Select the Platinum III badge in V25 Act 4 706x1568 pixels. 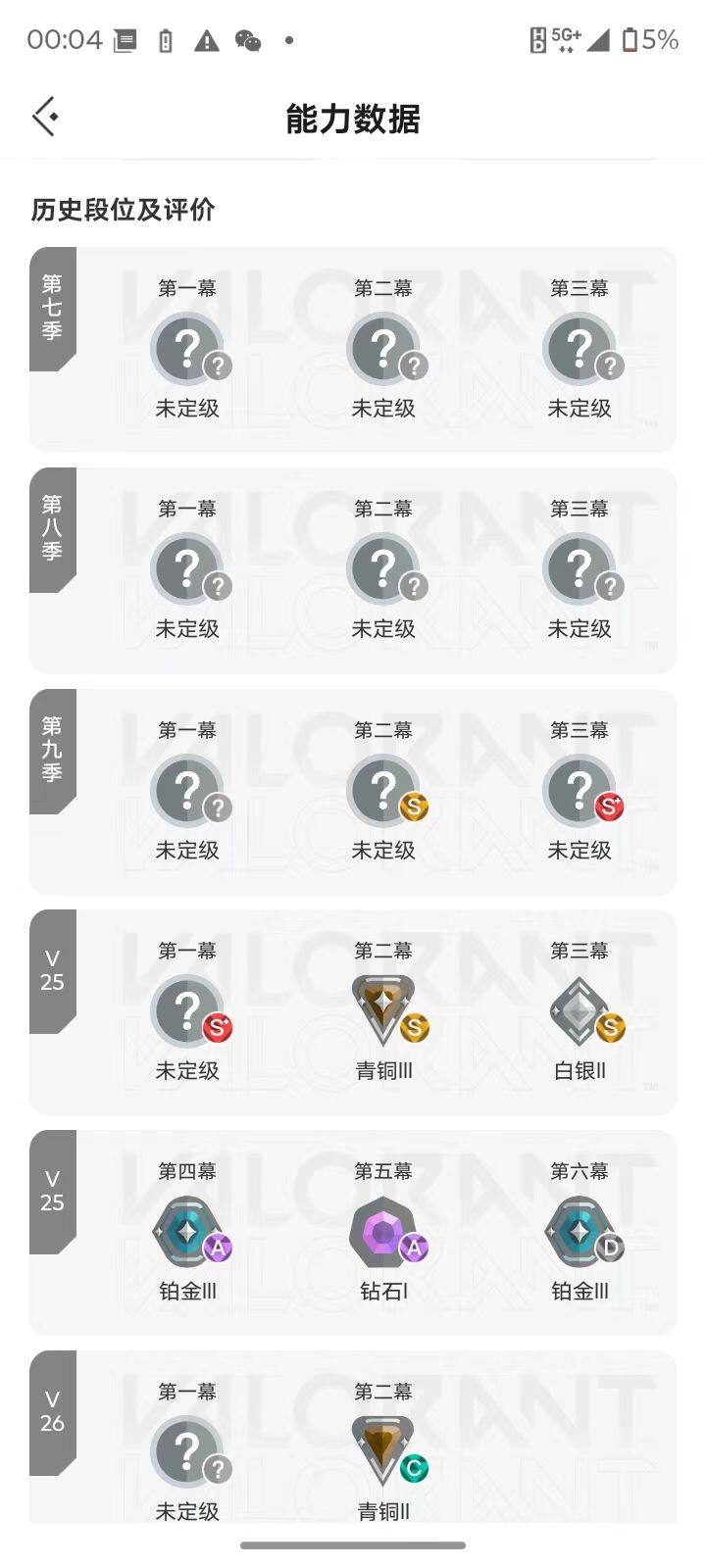[188, 1231]
